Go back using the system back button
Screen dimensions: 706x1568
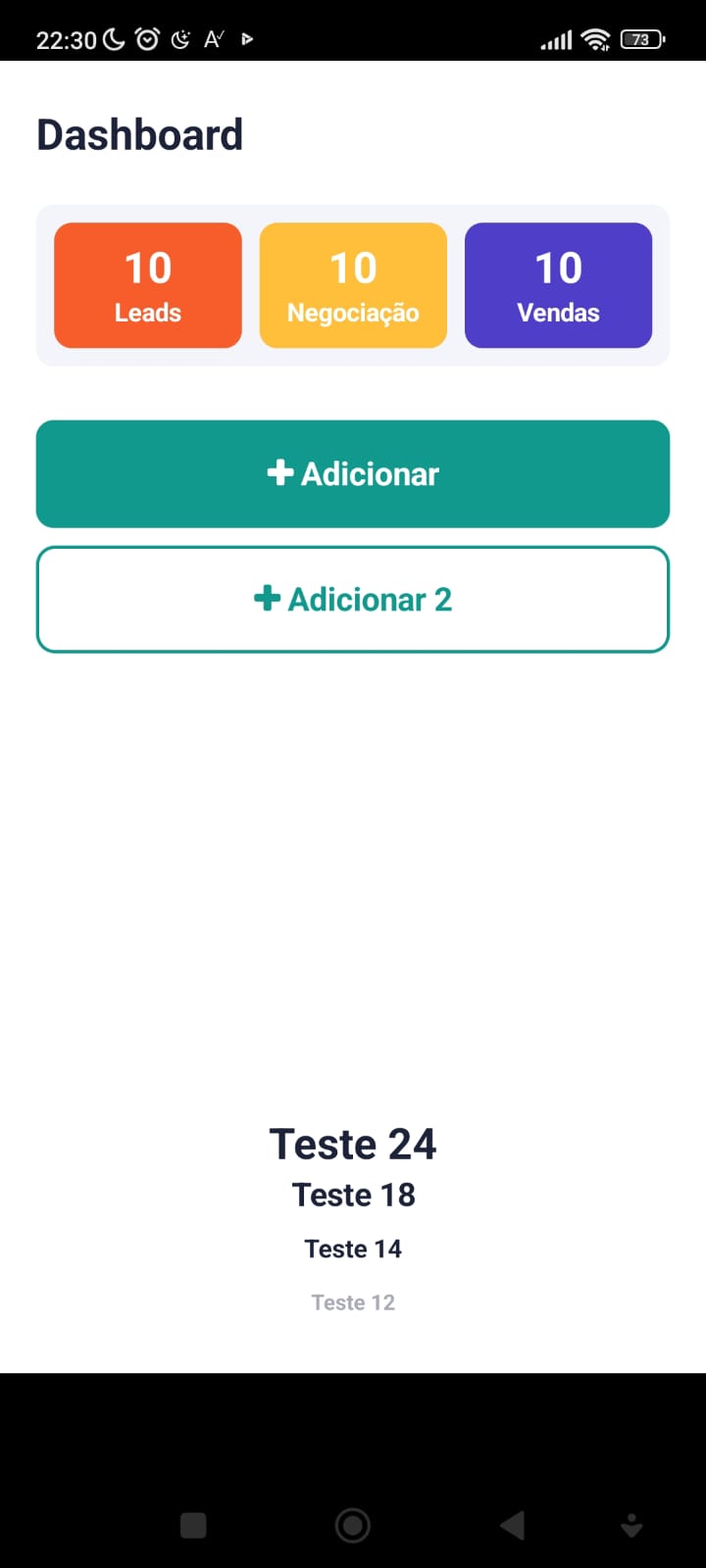tap(512, 1525)
